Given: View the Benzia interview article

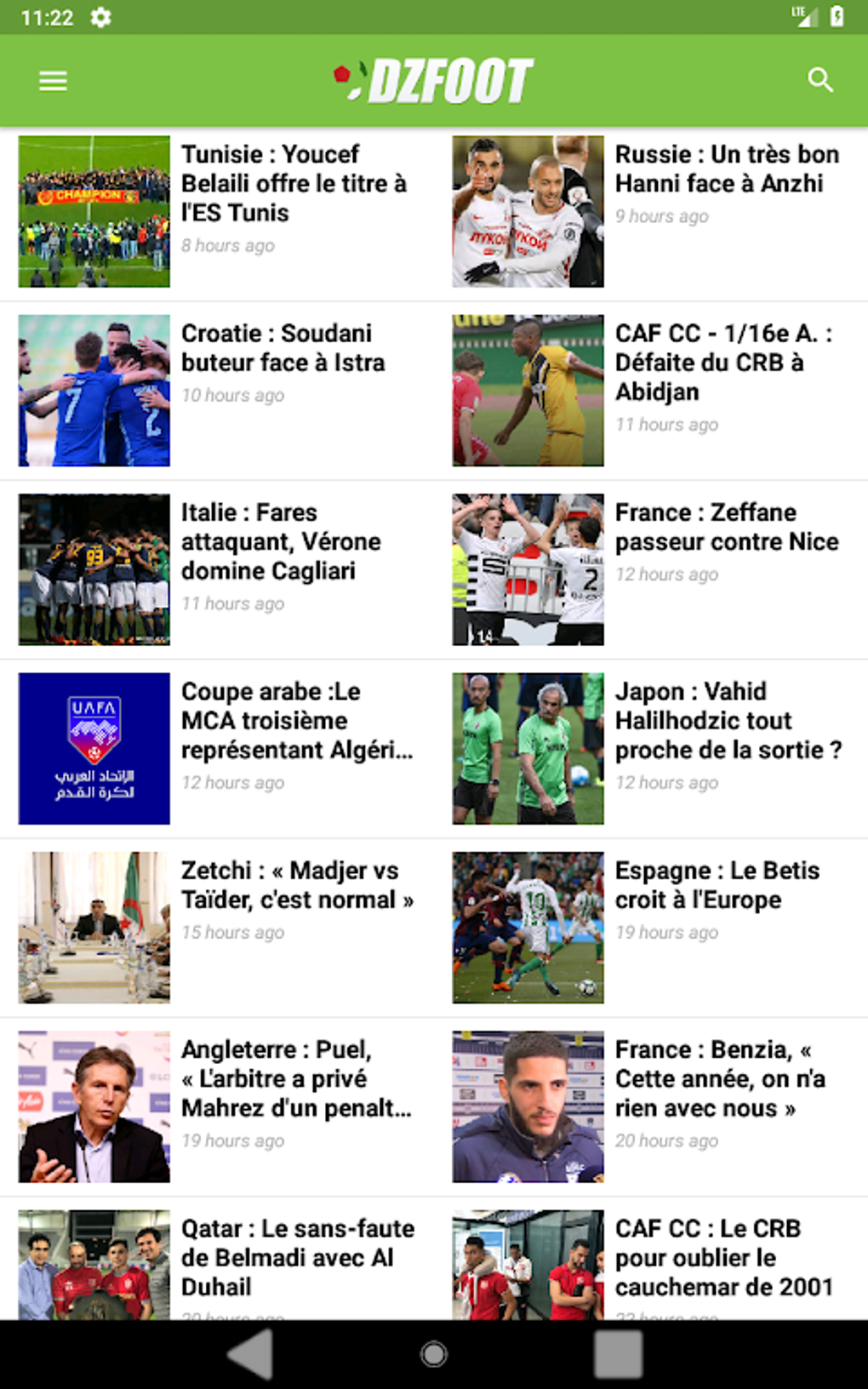Looking at the screenshot, I should (x=720, y=1079).
